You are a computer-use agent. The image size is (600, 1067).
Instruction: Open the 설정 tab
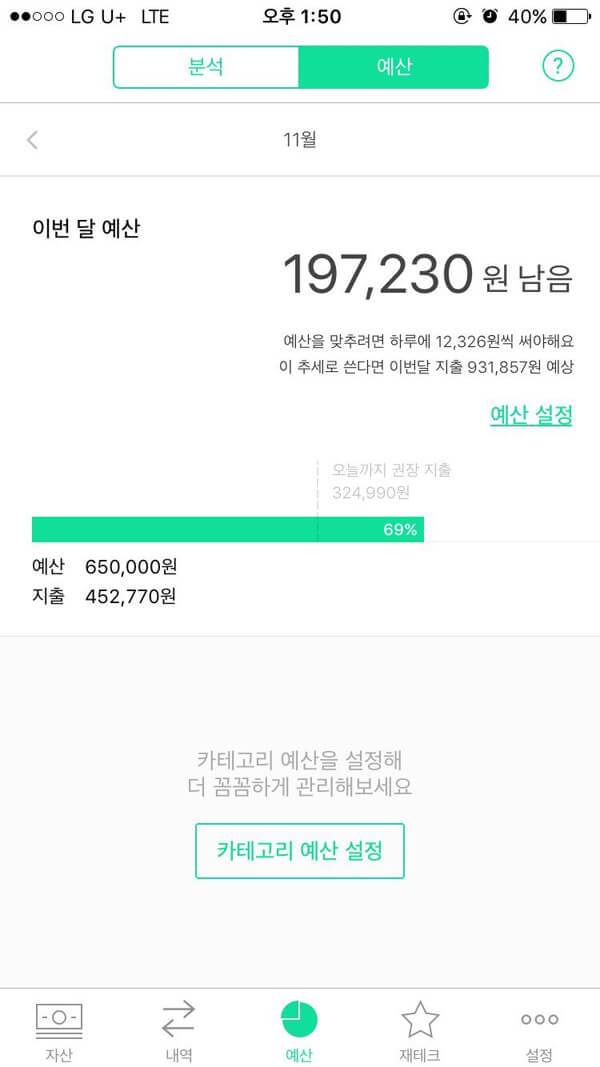[x=539, y=1031]
